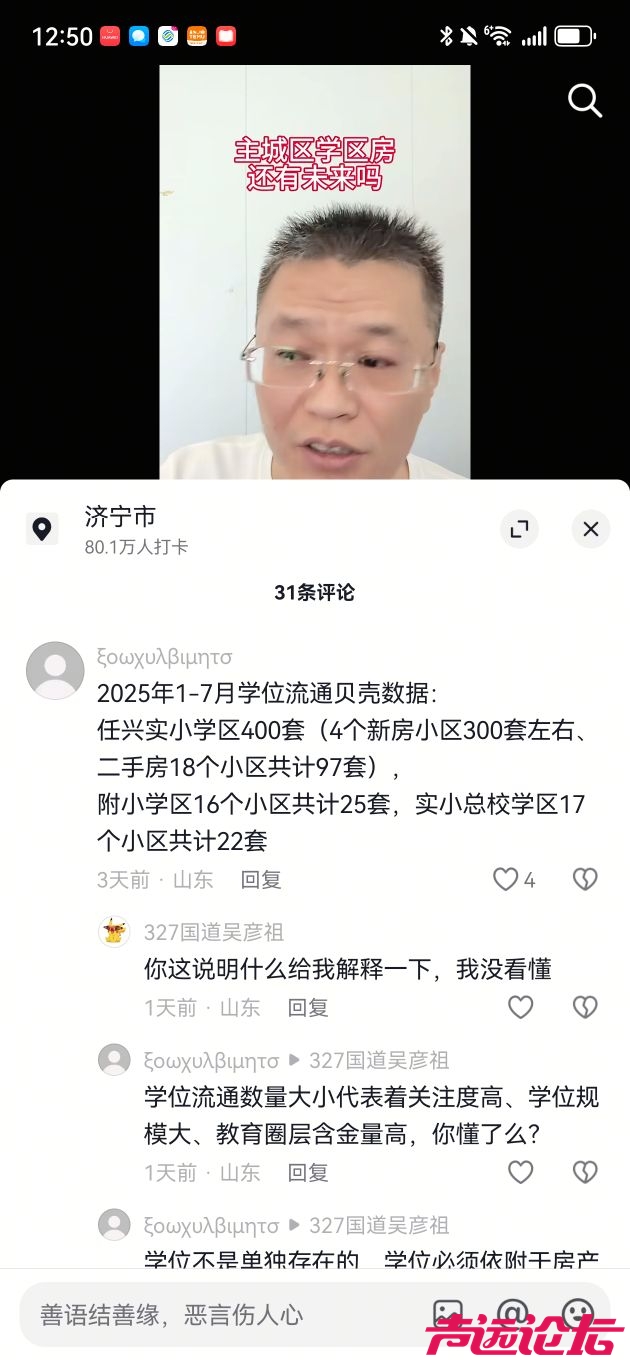Reply to the 学位流通数量大小 comment
The width and height of the screenshot is (630, 1360).
(x=308, y=1173)
